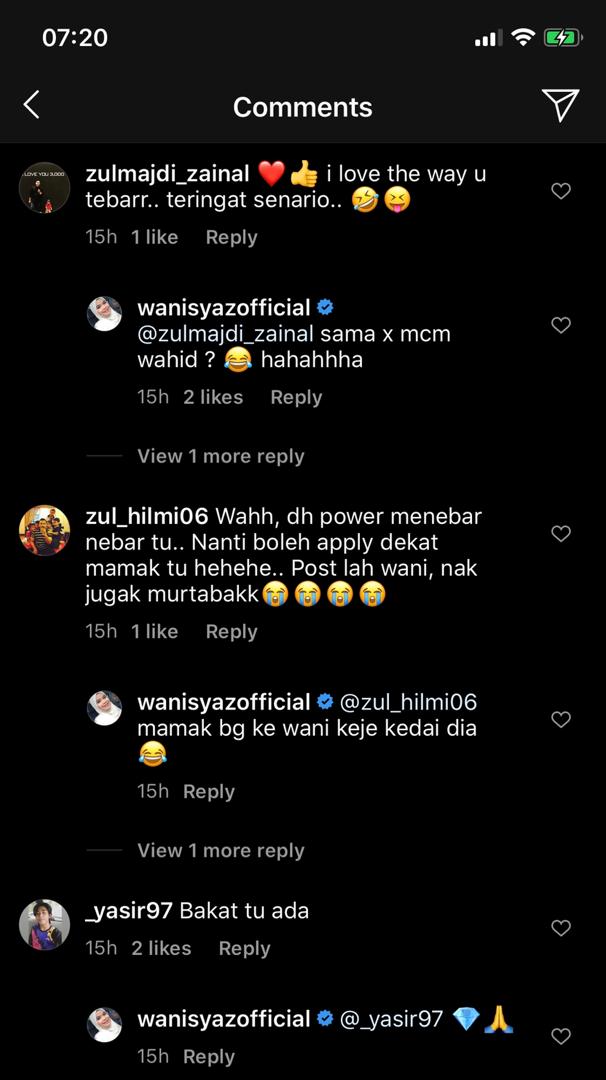Like zulmajdi_zainal's comment
The height and width of the screenshot is (1080, 606).
coord(561,191)
